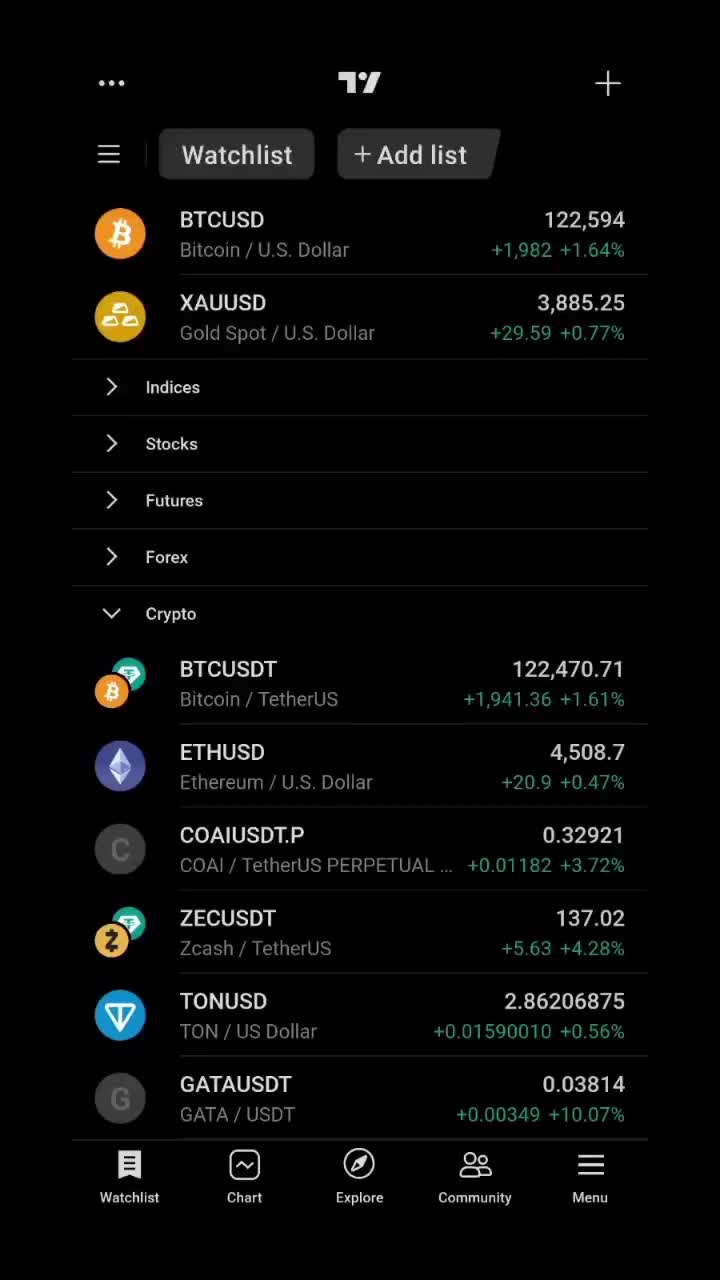Expand the Stocks section
Screen dimensions: 720x1280
click(171, 444)
